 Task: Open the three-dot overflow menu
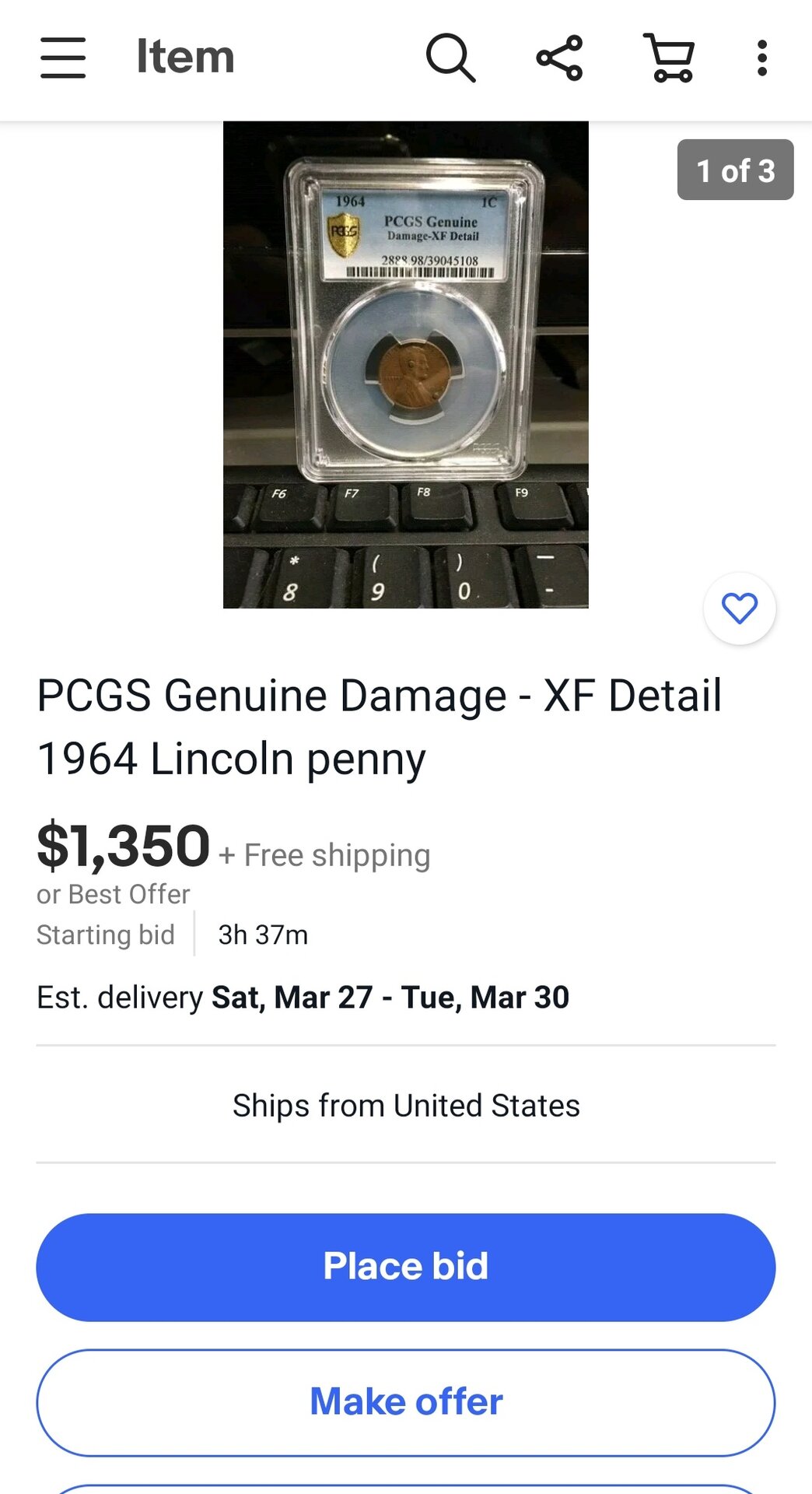pos(762,58)
